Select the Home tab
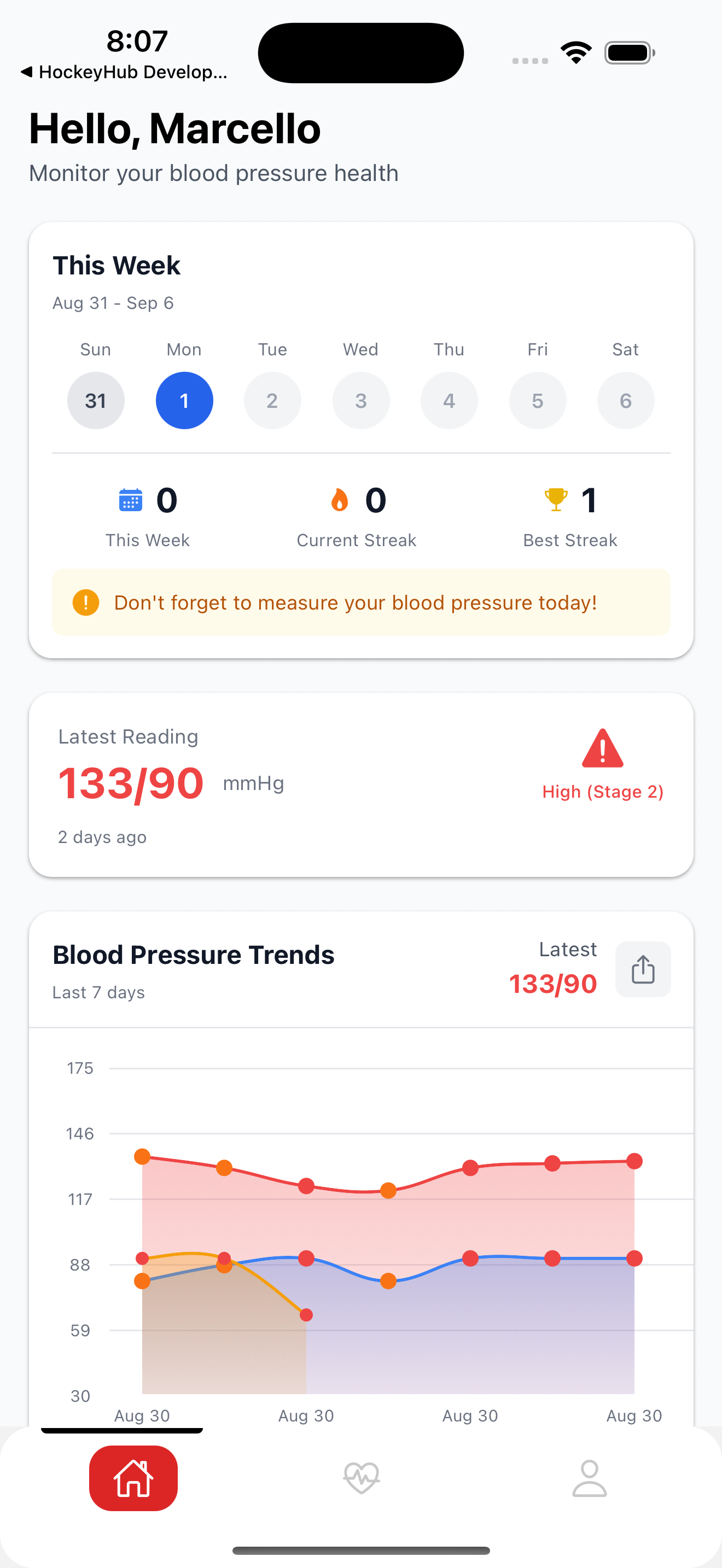This screenshot has width=722, height=1568. tap(133, 1478)
